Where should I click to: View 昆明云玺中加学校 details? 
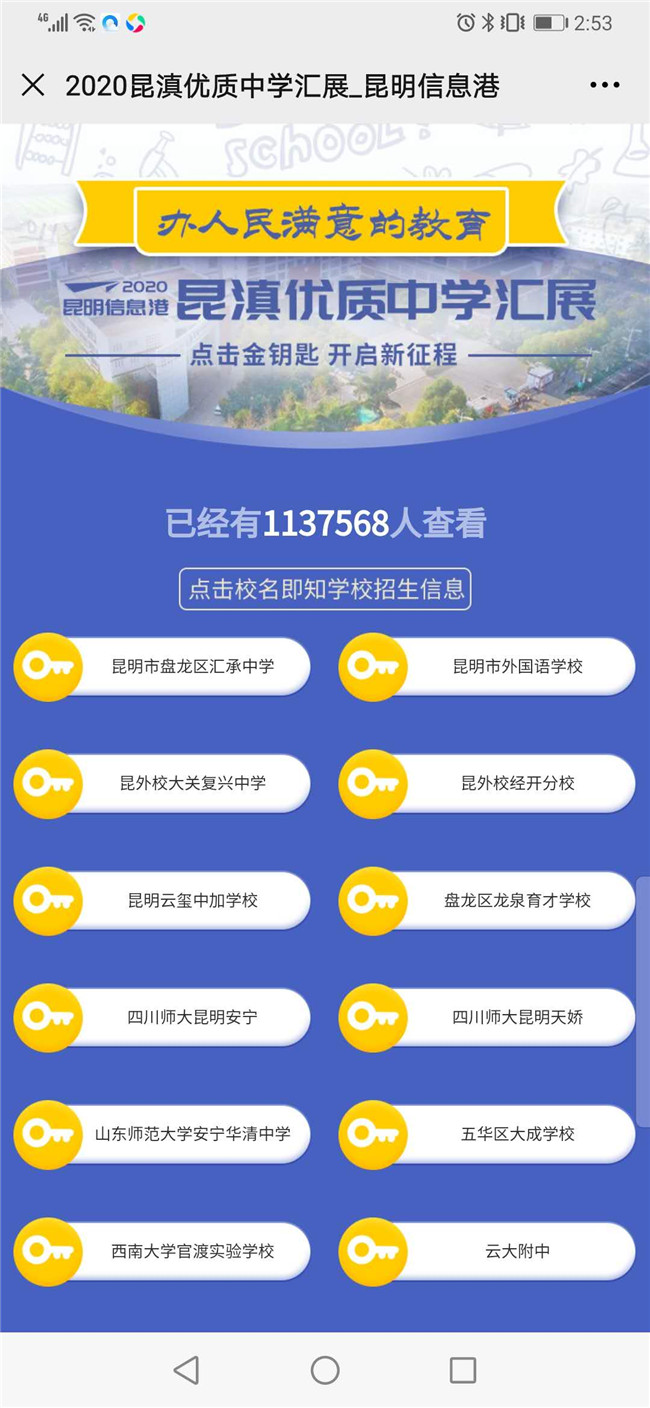(192, 900)
